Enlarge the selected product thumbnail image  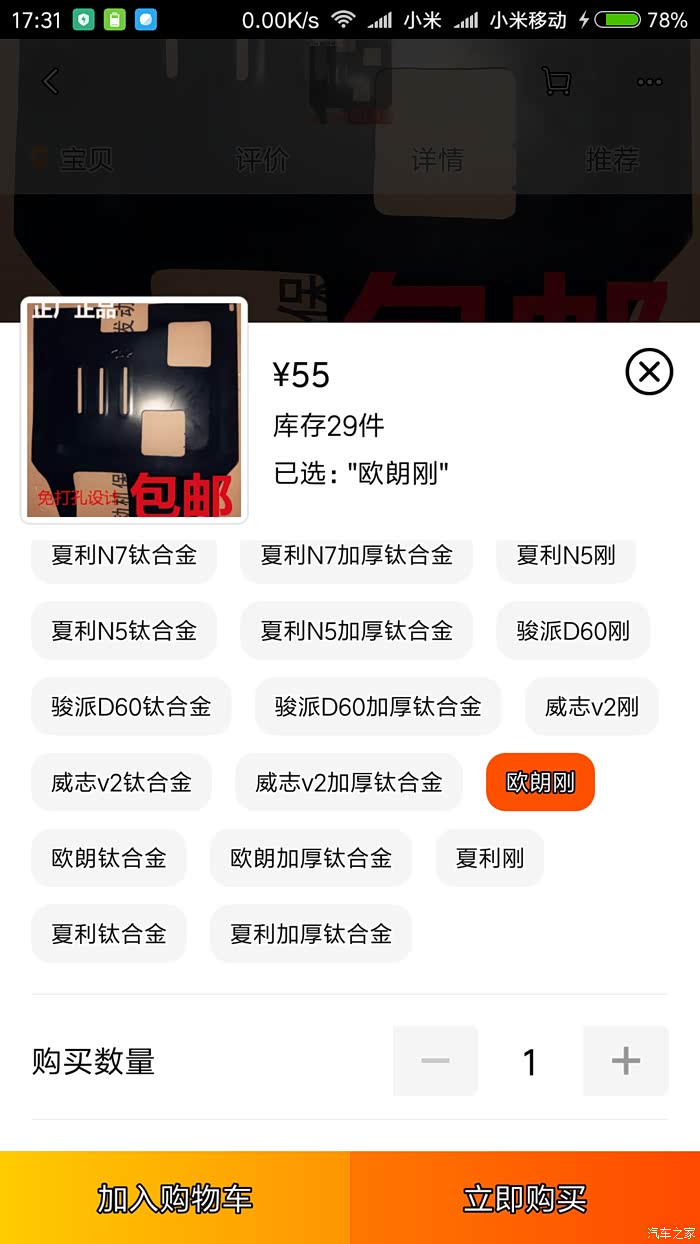point(134,410)
